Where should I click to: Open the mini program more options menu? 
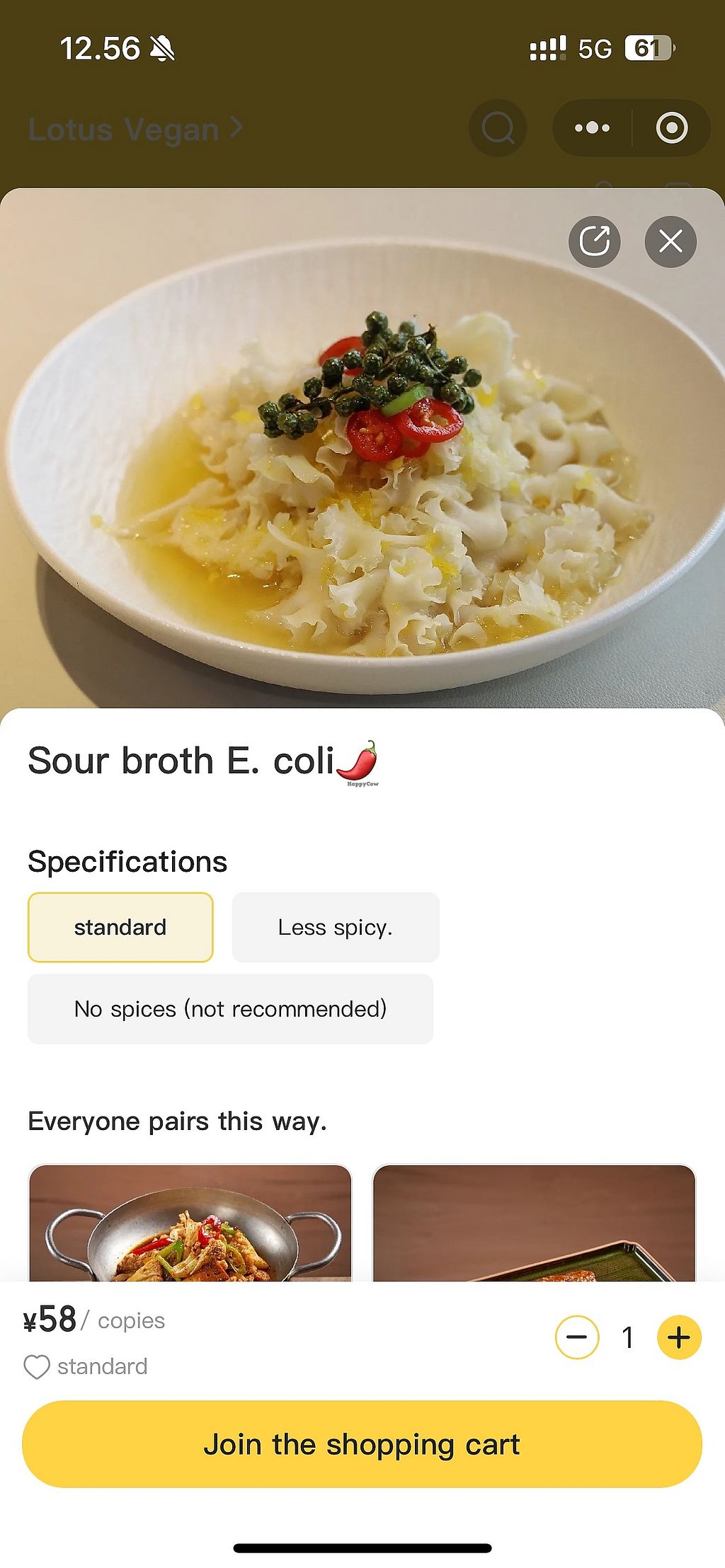592,128
